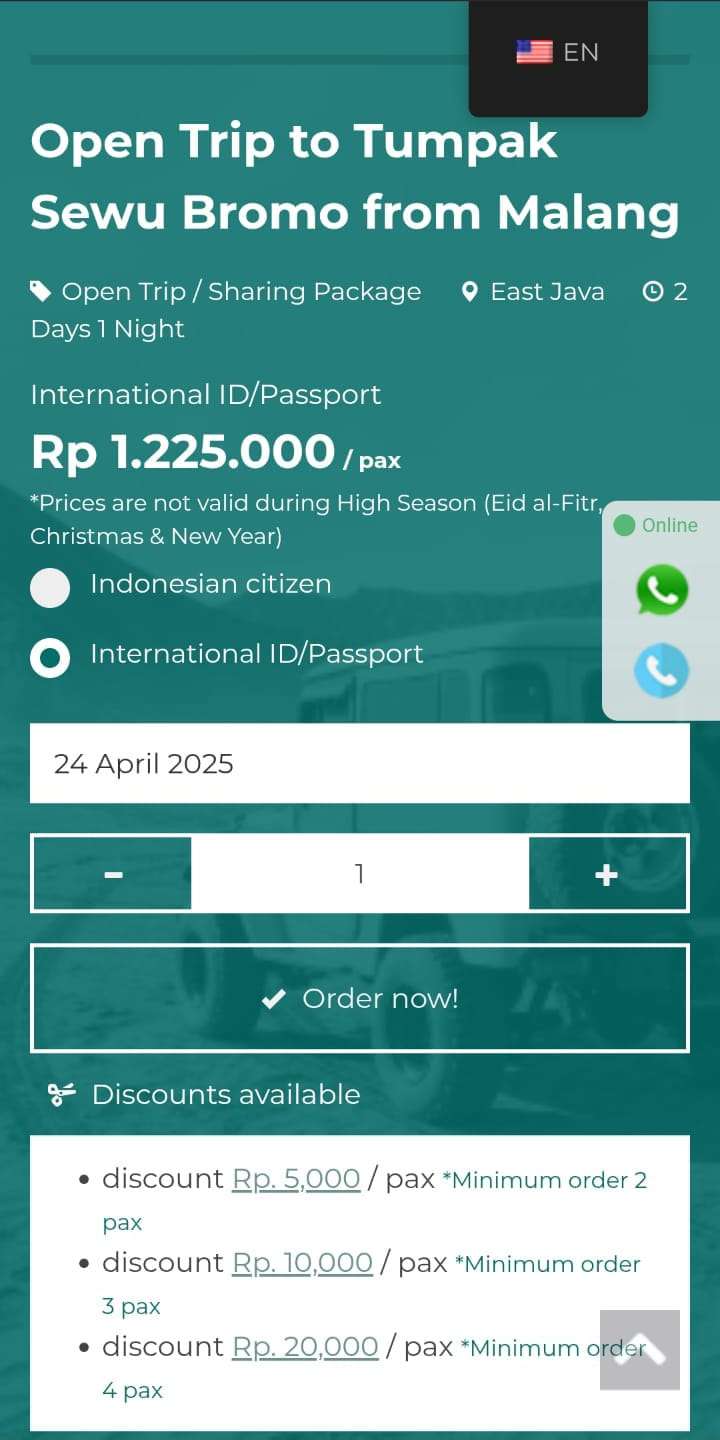Increase the pax quantity with plus
The image size is (720, 1440).
click(607, 874)
